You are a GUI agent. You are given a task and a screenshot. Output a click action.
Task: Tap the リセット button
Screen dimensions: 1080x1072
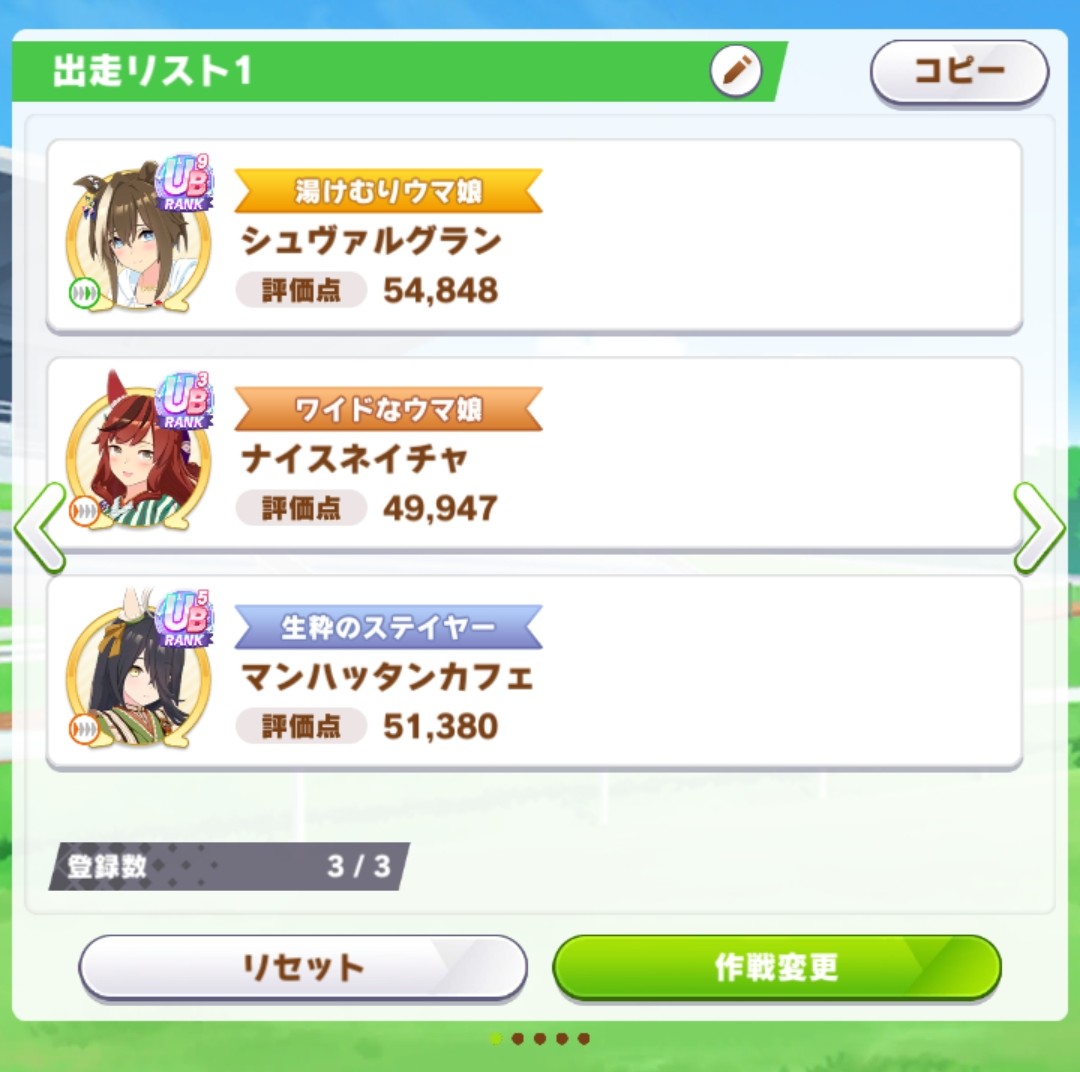(x=302, y=967)
